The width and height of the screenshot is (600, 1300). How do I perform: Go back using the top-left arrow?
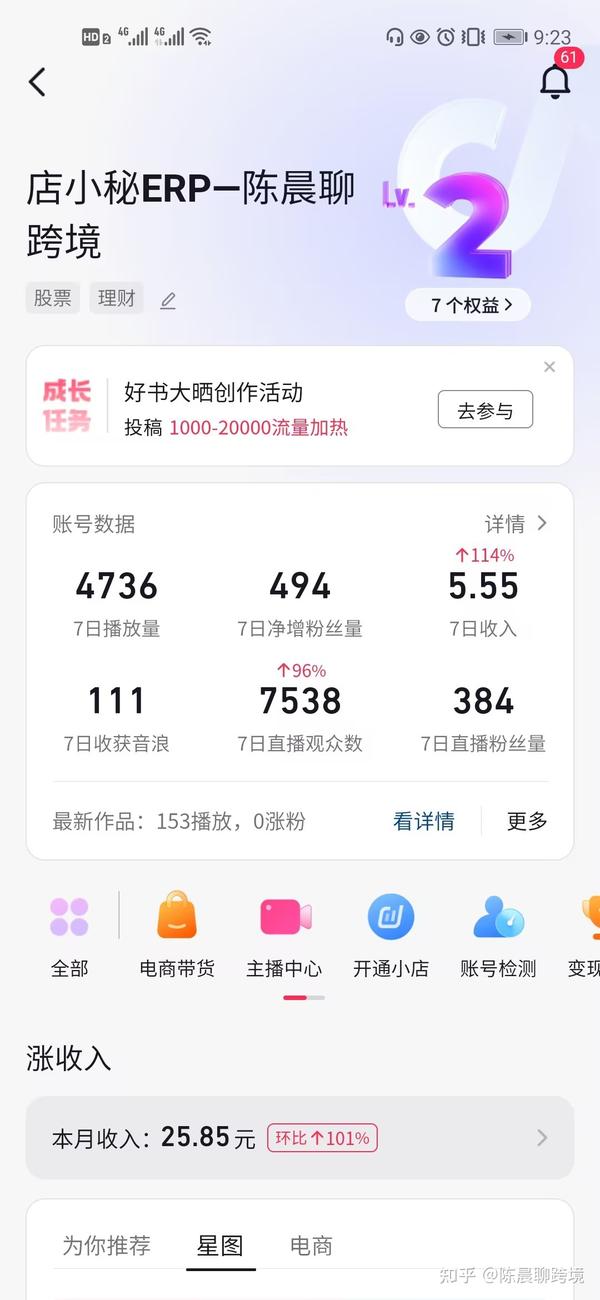click(37, 82)
